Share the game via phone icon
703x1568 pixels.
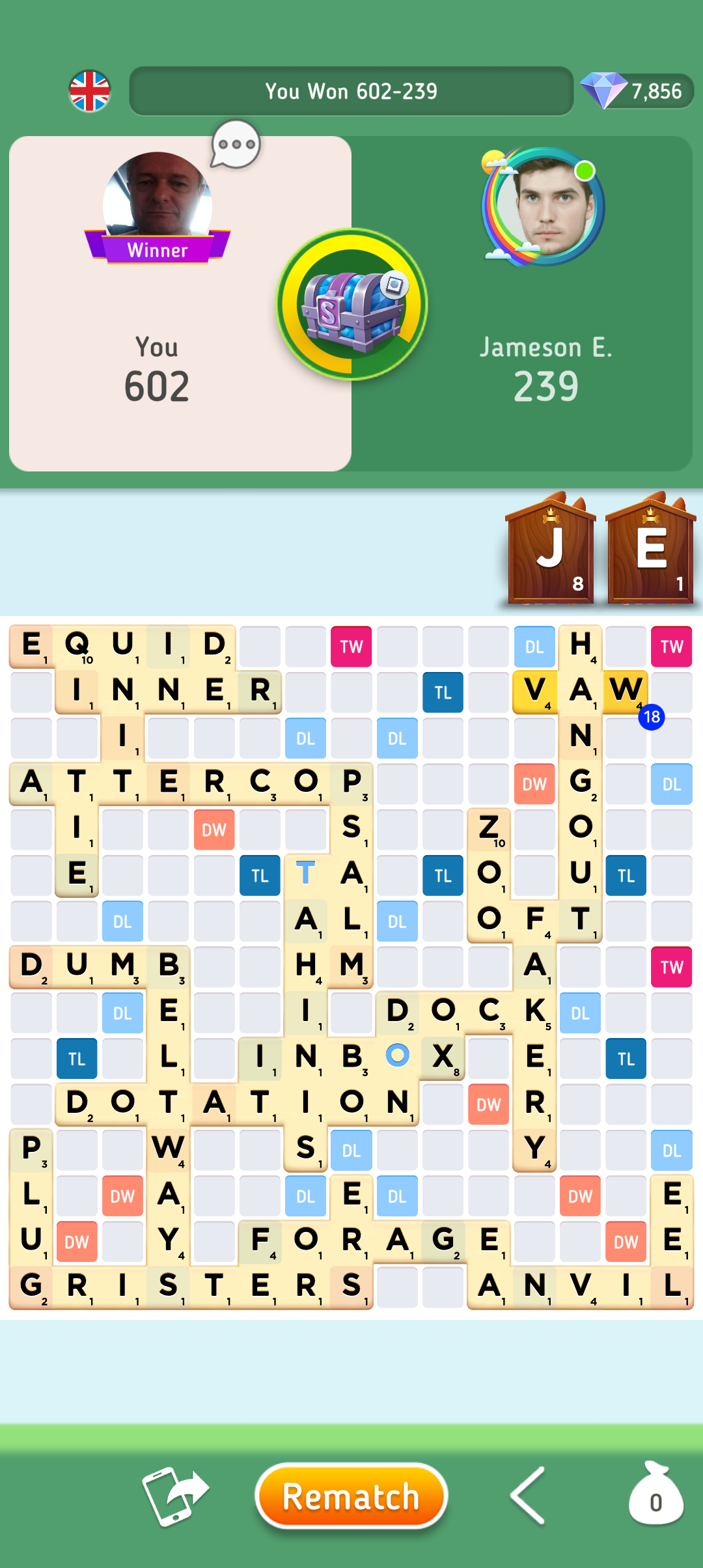click(174, 1496)
